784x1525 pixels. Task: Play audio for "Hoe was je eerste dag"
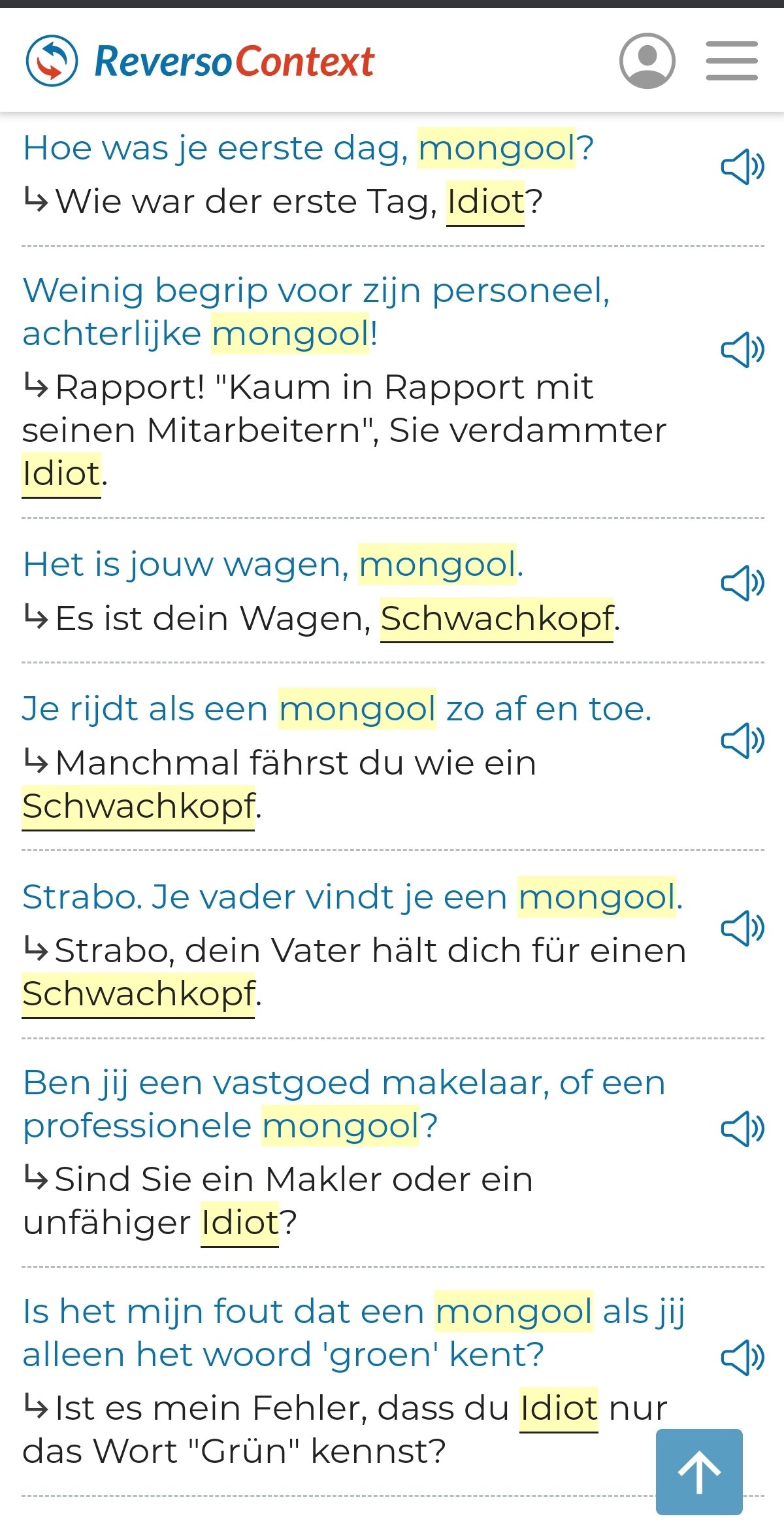tap(742, 167)
